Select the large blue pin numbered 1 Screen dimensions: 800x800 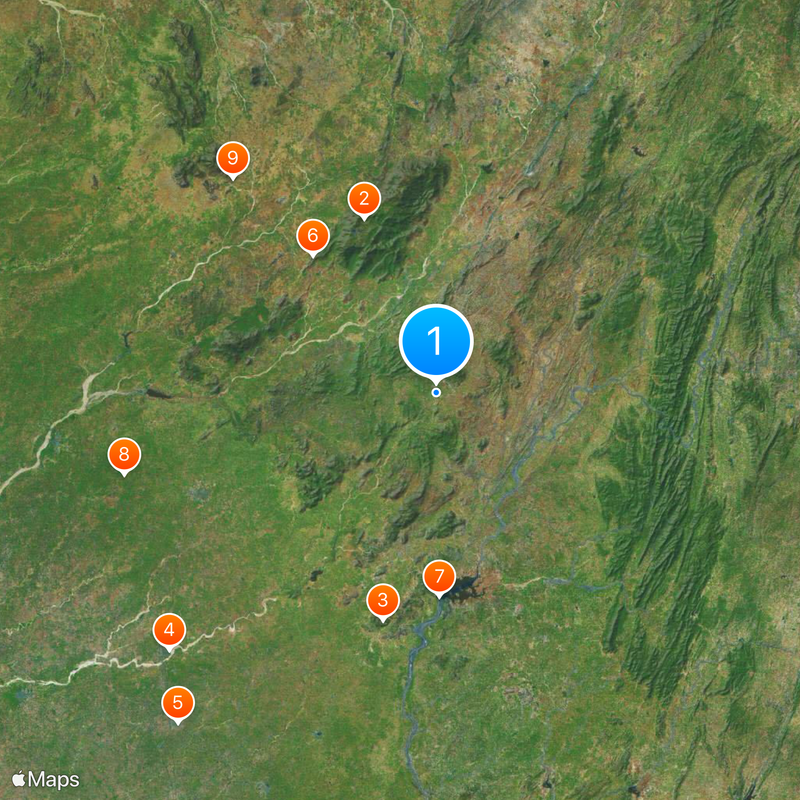pos(435,342)
